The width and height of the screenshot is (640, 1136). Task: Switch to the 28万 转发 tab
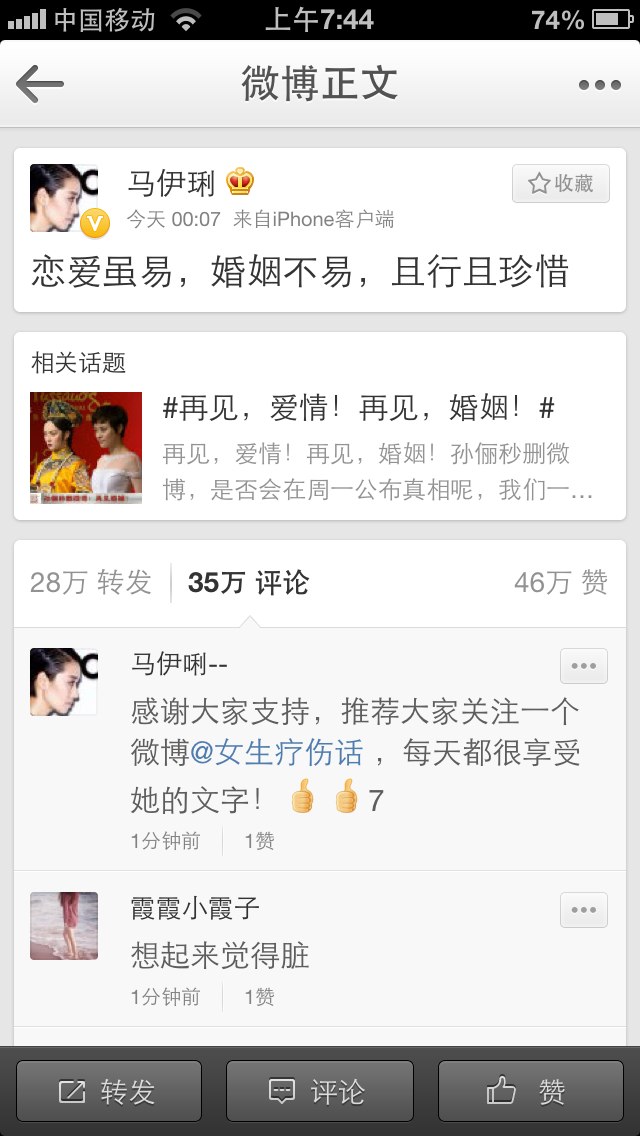[91, 582]
